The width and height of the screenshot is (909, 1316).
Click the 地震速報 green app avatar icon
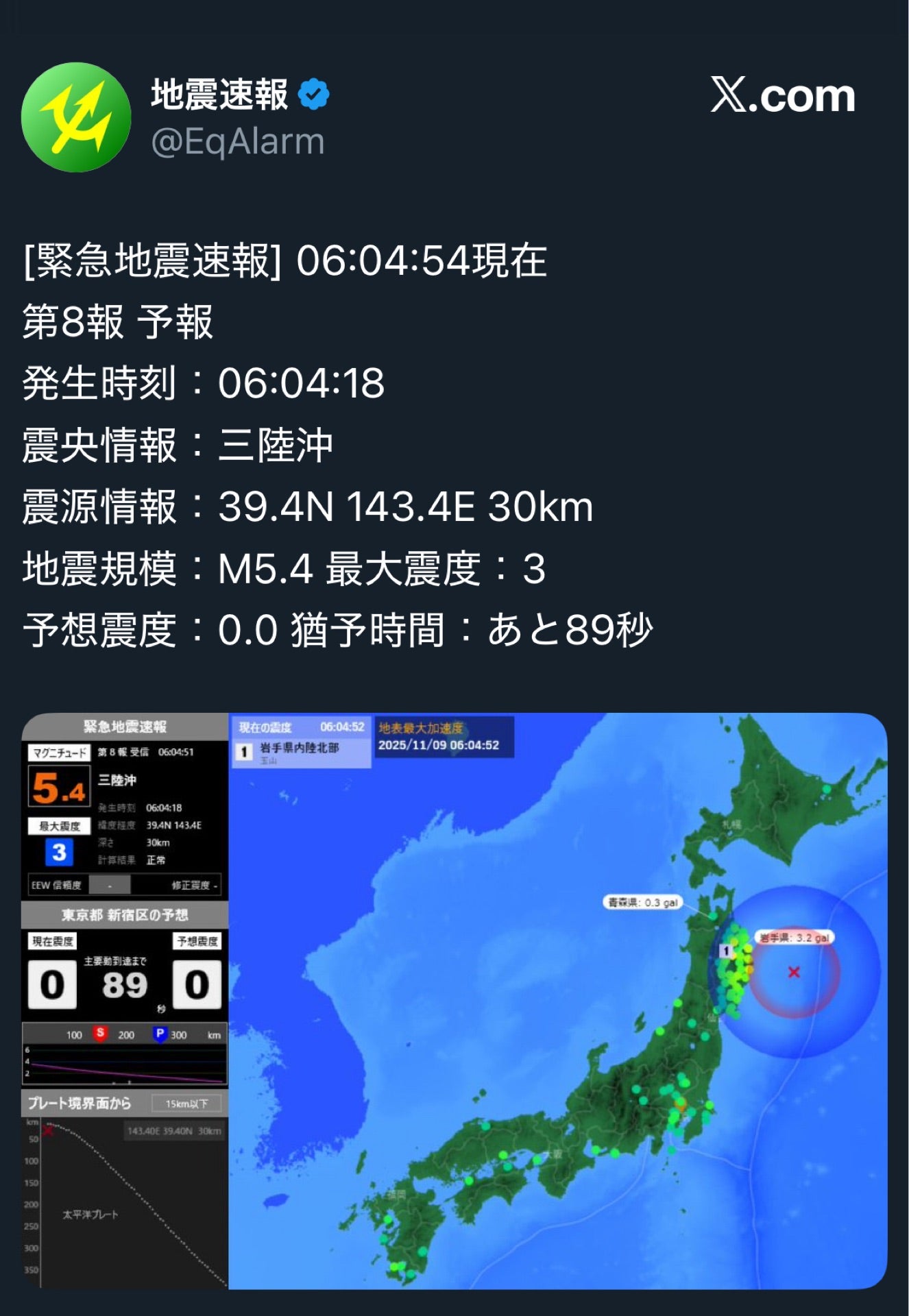pyautogui.click(x=77, y=111)
